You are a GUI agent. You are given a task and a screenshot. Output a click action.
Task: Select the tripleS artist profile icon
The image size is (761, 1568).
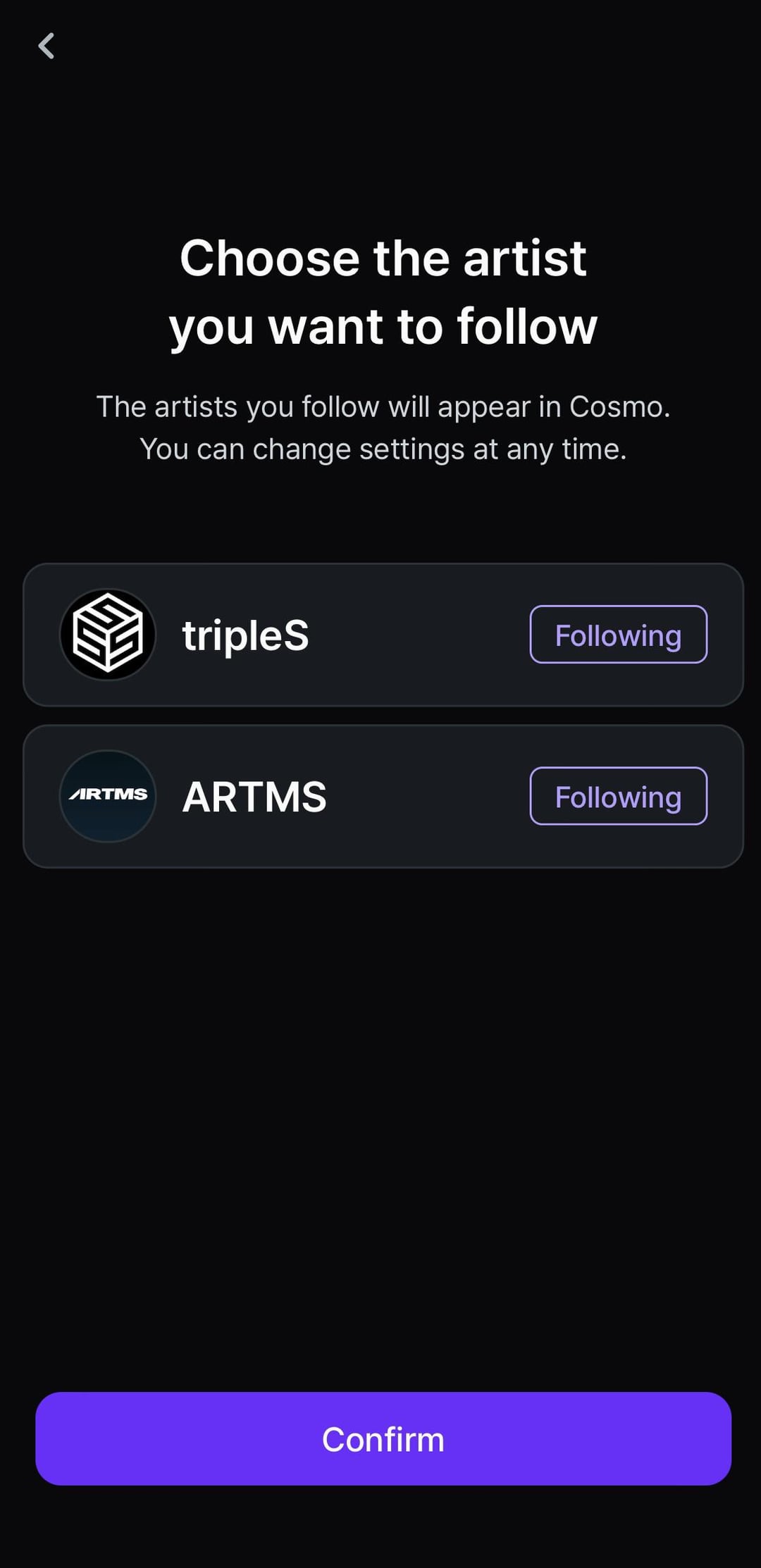coord(106,633)
